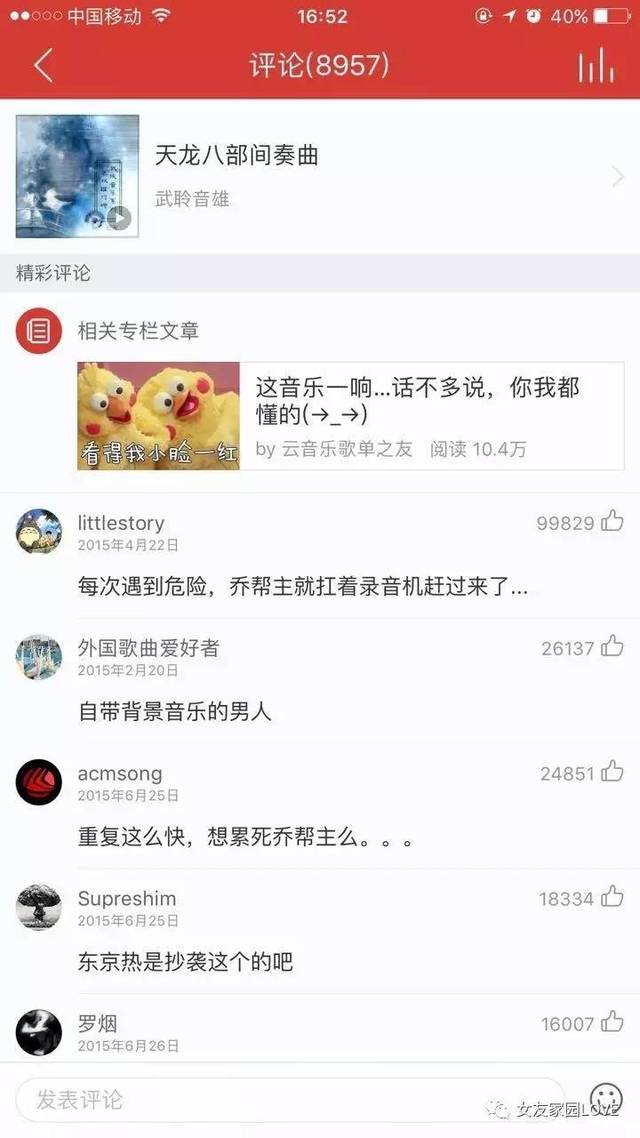The image size is (640, 1138).
Task: Open 外国歌曲爱好者's profile avatar
Action: point(38,657)
